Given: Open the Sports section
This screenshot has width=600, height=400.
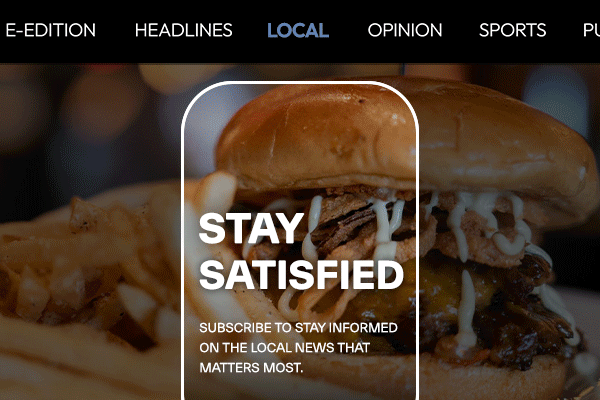Looking at the screenshot, I should (512, 30).
